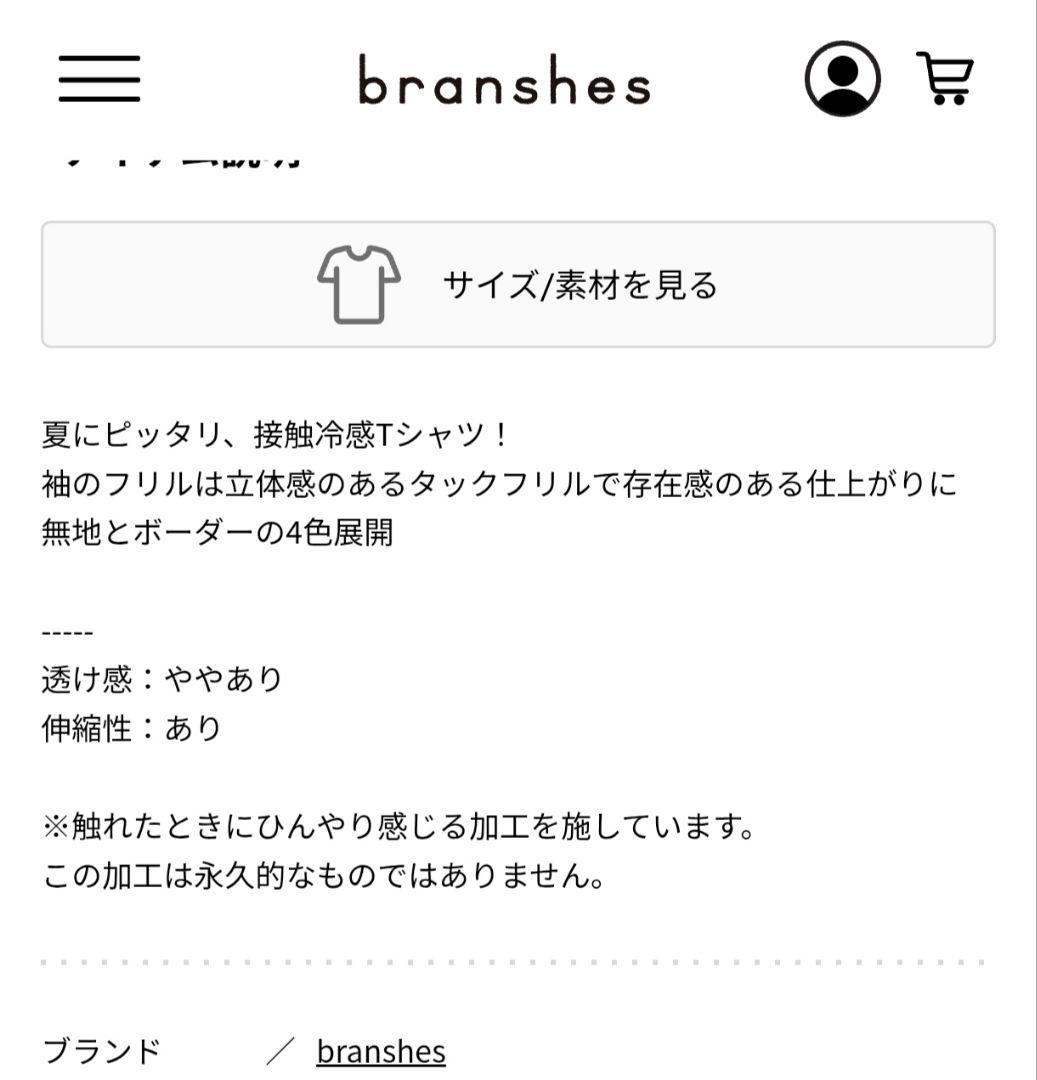Tap the サイズ/素材を見る button
Screen dimensions: 1037x1080
[x=518, y=284]
